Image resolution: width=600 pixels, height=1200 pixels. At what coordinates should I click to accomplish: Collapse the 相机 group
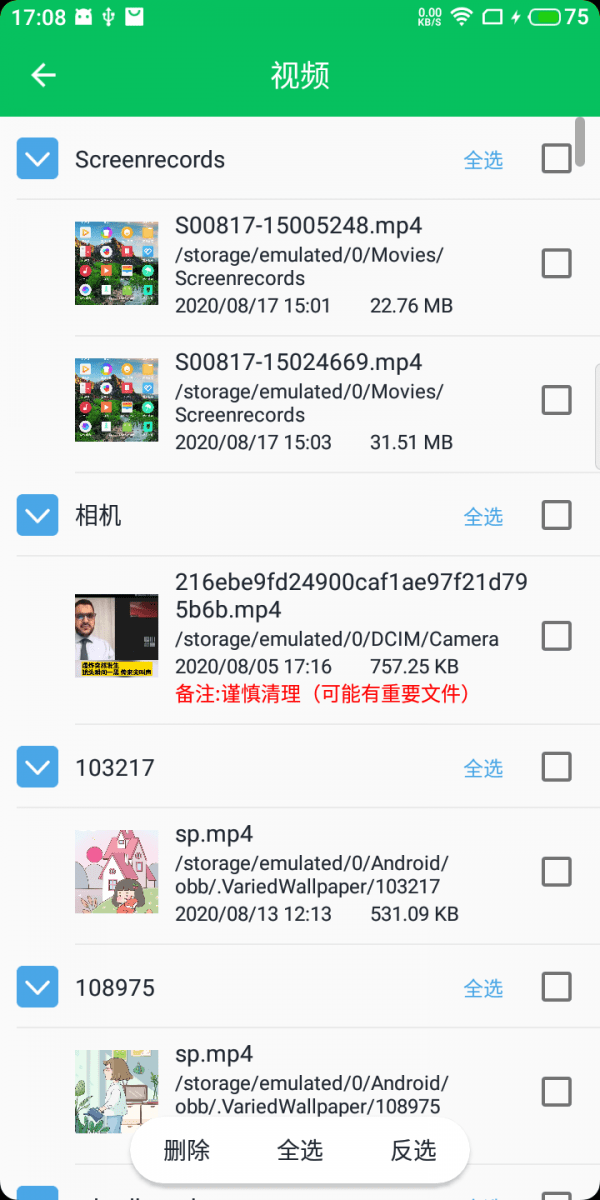point(38,515)
